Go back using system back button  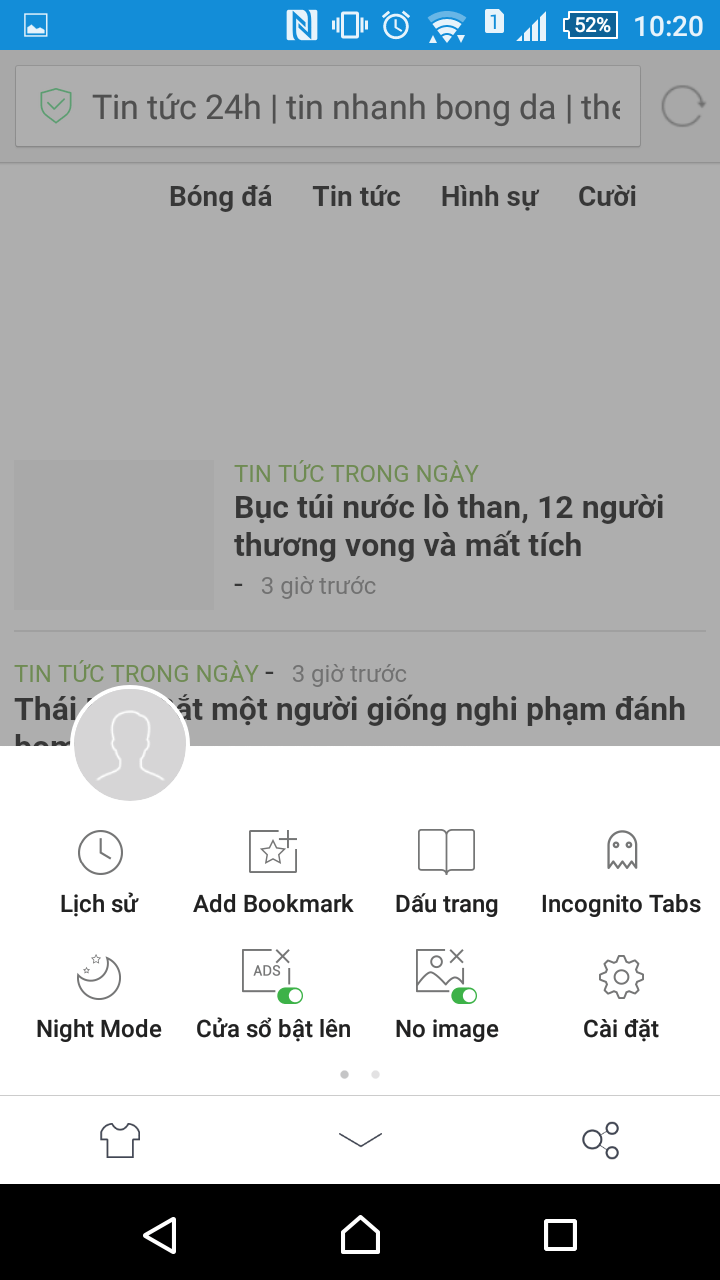click(x=160, y=1234)
